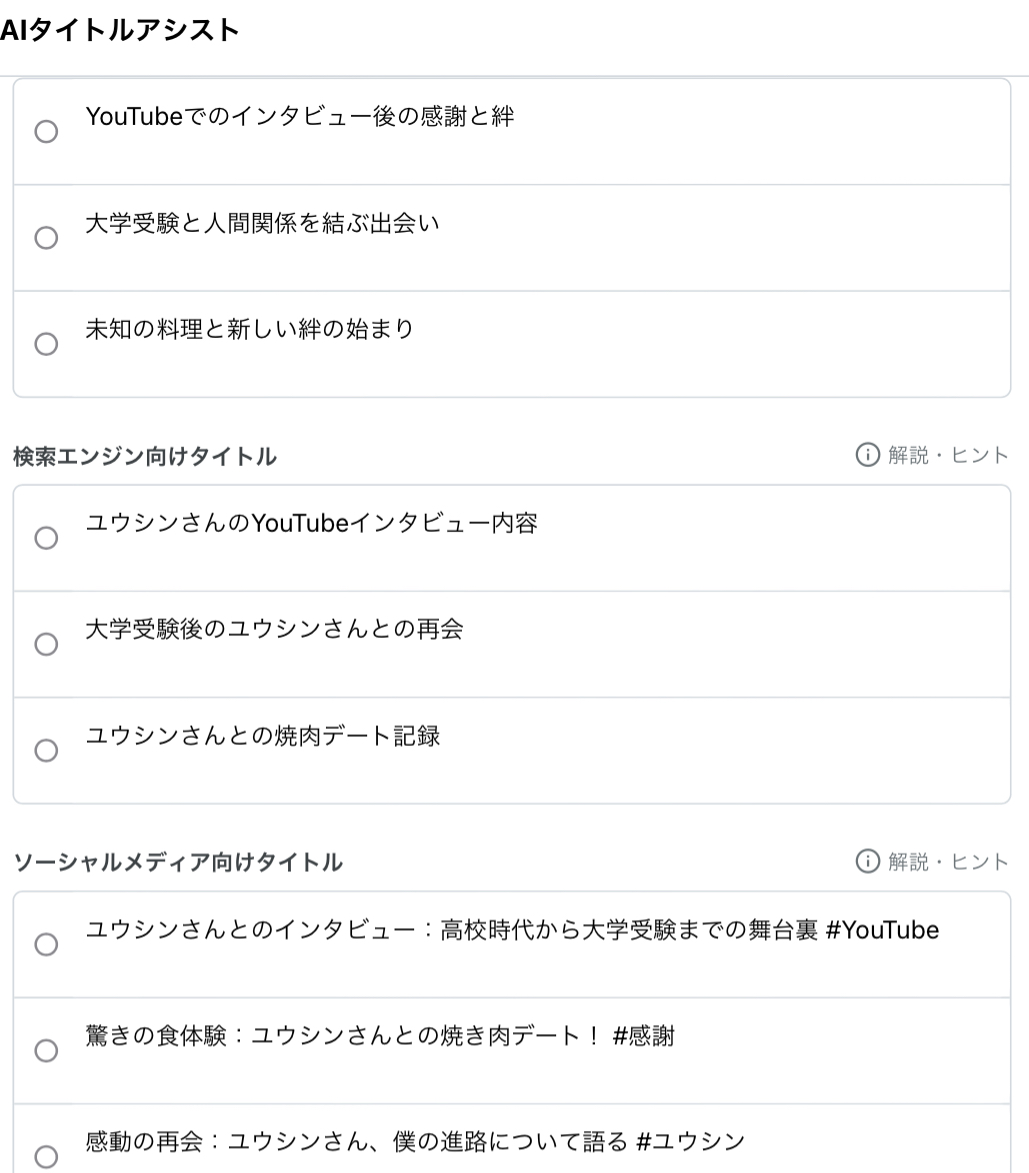Screen dimensions: 1029x1173
Task: Open 解説・ヒント for 検索エンジン向けタイトル
Action: coord(932,456)
